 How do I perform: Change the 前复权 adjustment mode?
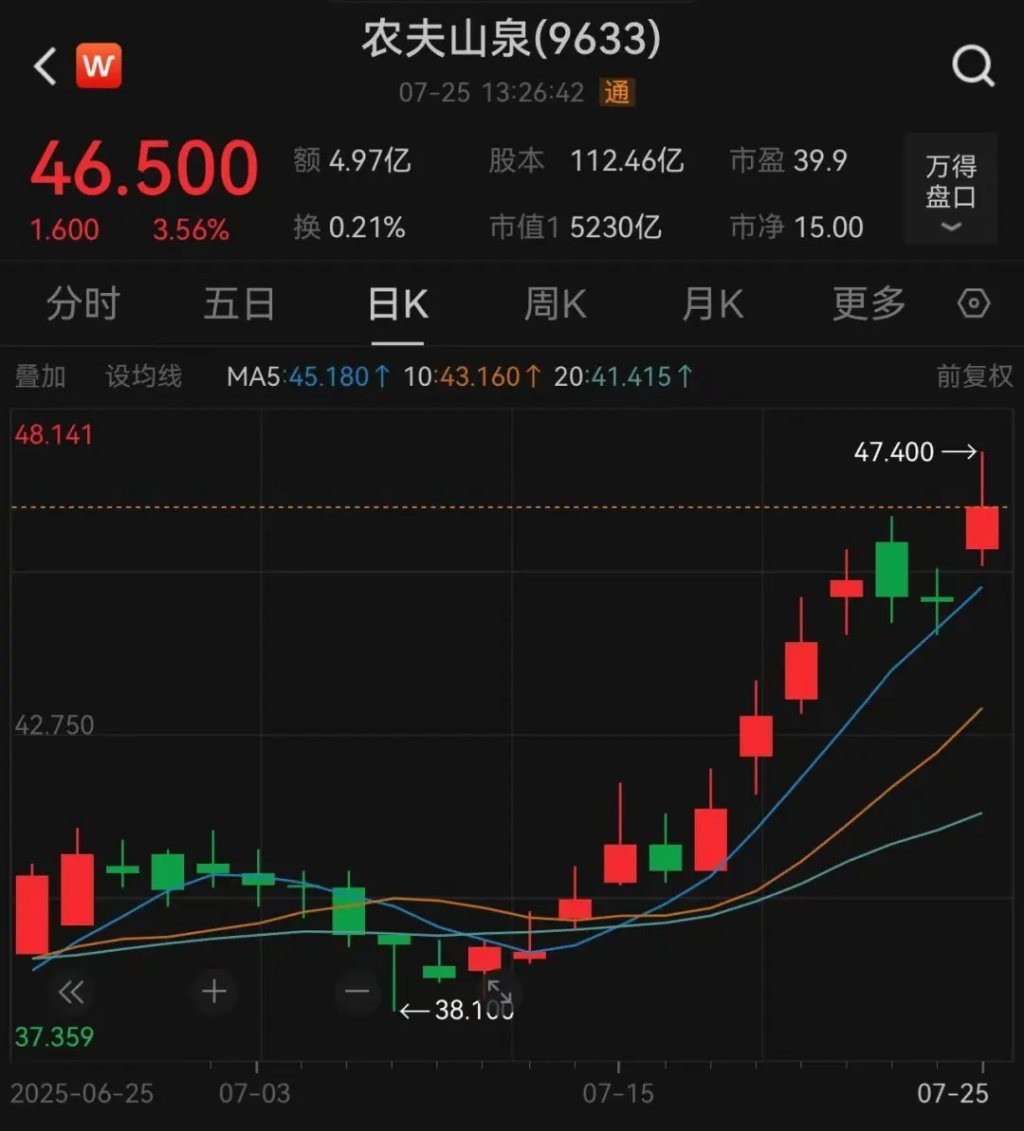click(x=974, y=377)
